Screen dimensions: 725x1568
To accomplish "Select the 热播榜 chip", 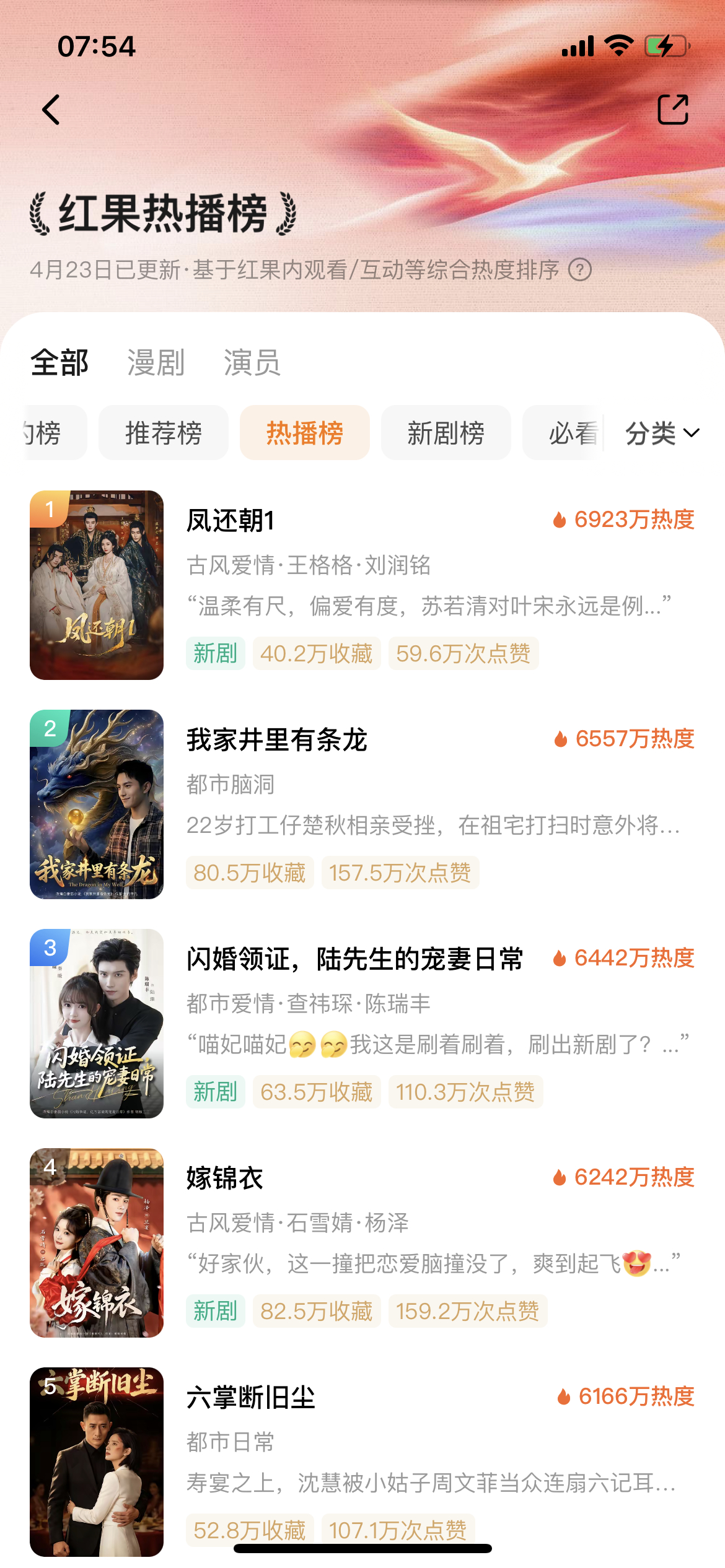I will pos(305,433).
